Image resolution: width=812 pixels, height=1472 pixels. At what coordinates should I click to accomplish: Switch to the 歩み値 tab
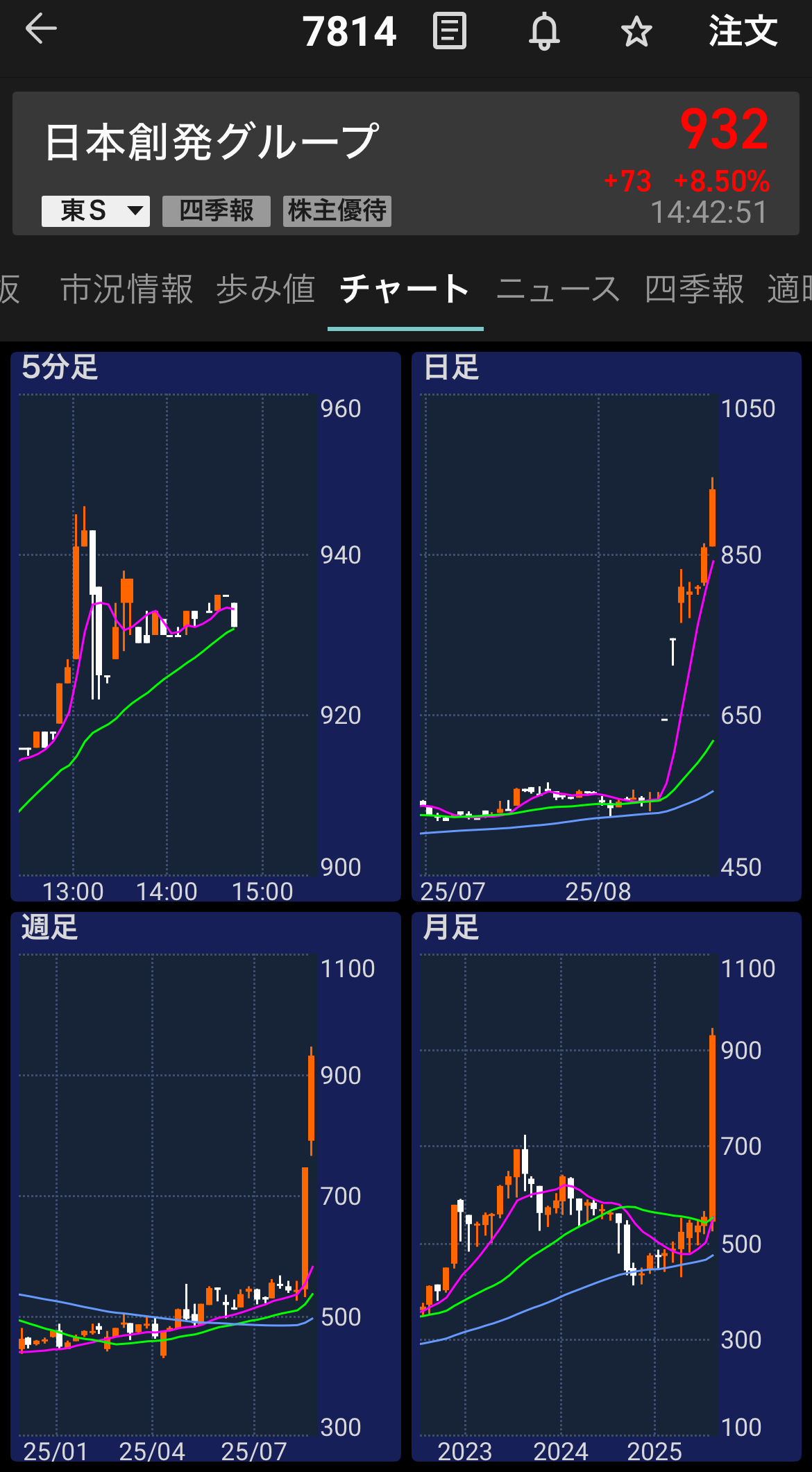pyautogui.click(x=266, y=289)
